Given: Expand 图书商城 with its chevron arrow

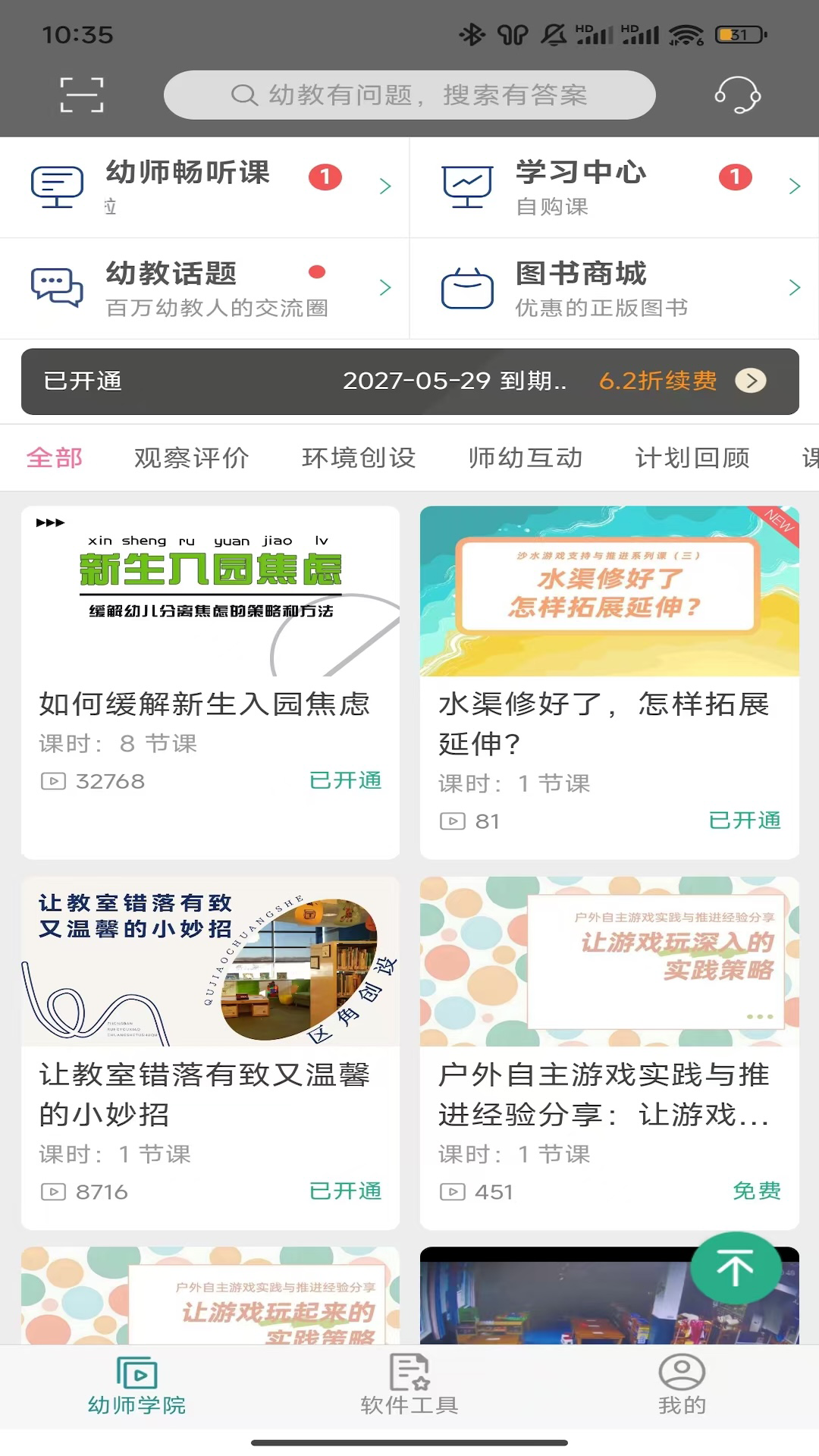Looking at the screenshot, I should pos(795,288).
